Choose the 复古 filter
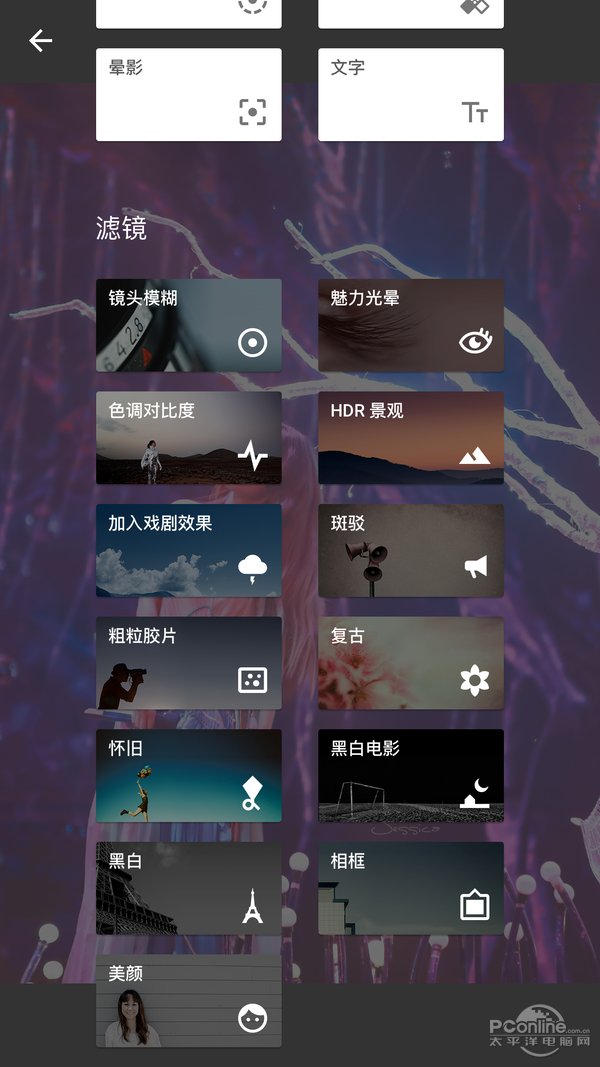Image resolution: width=600 pixels, height=1067 pixels. [x=410, y=663]
